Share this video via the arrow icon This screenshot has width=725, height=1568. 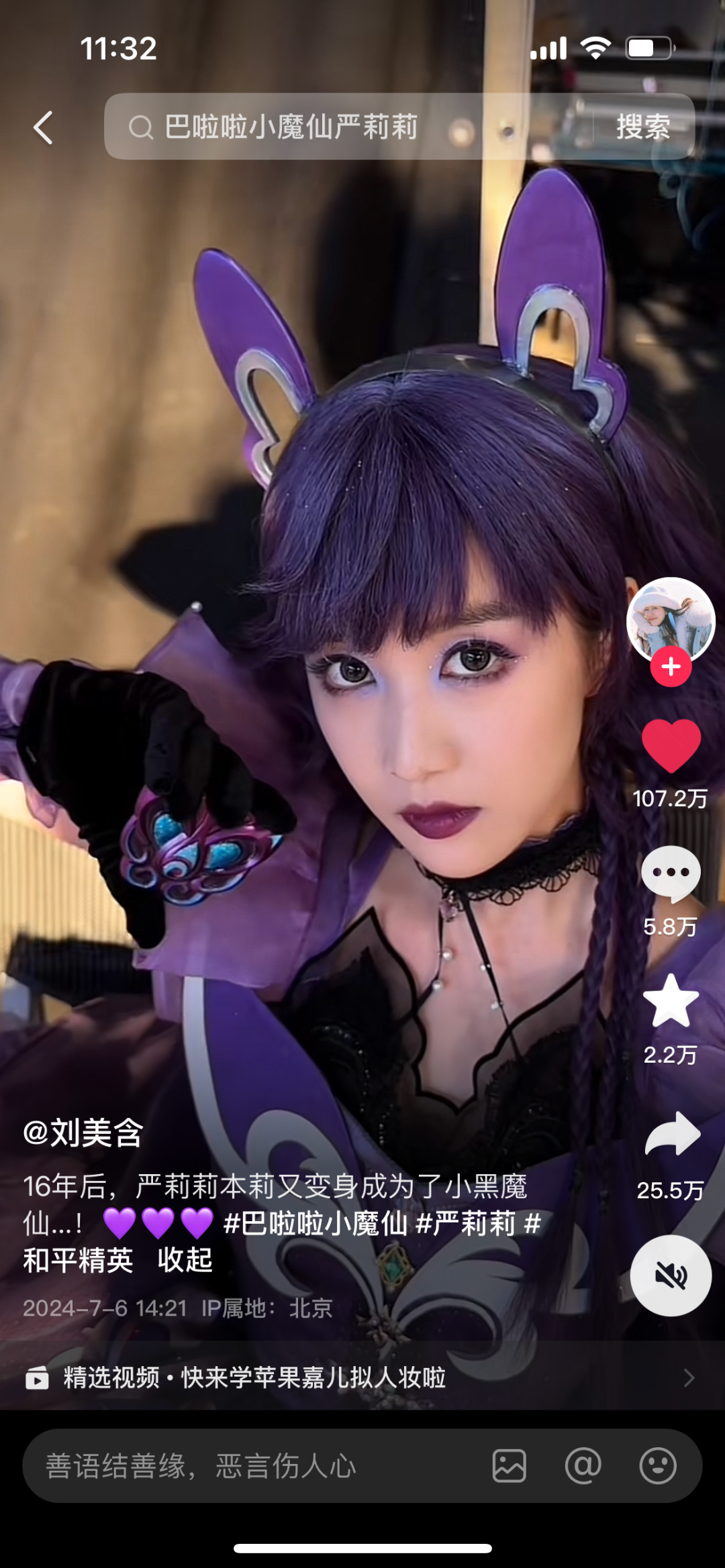pyautogui.click(x=672, y=1134)
